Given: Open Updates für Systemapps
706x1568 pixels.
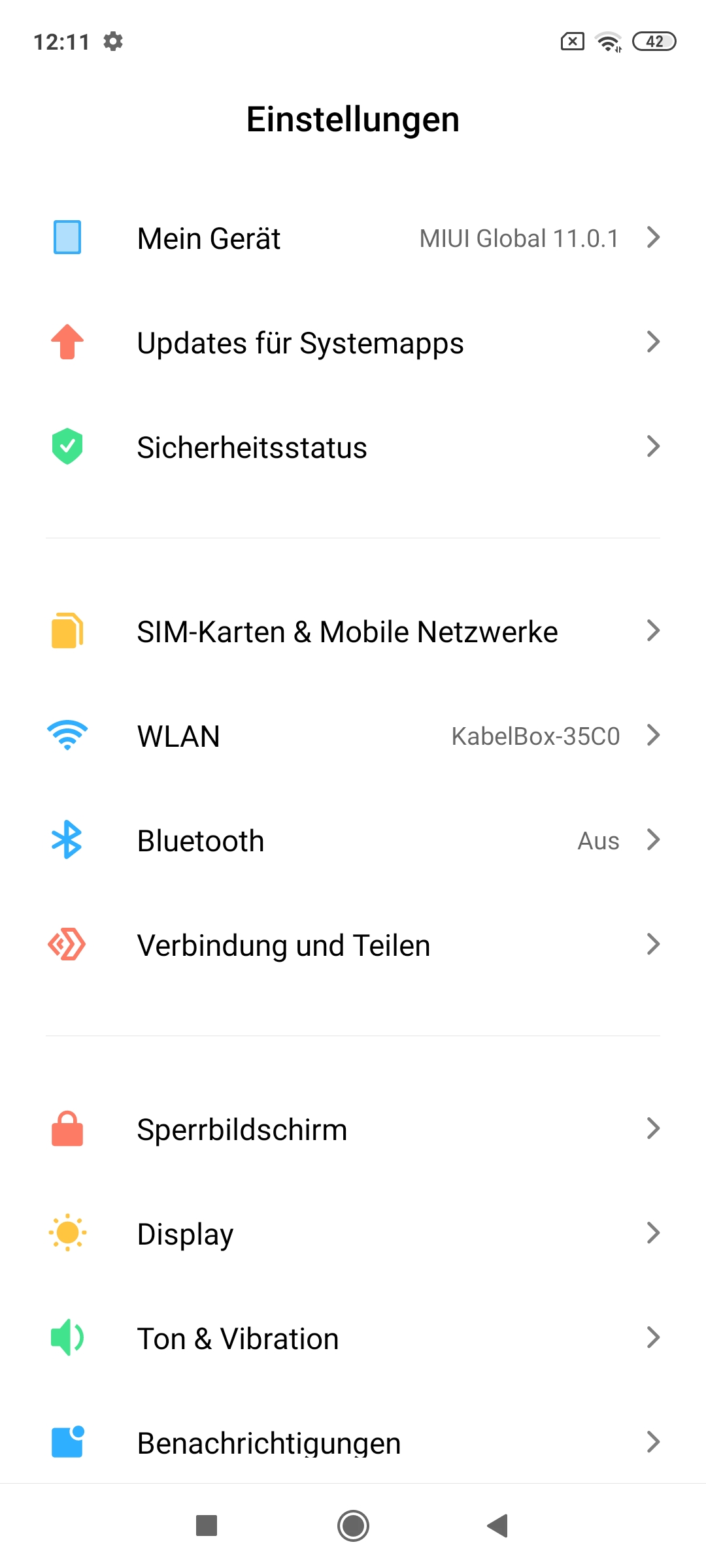Looking at the screenshot, I should click(x=353, y=342).
